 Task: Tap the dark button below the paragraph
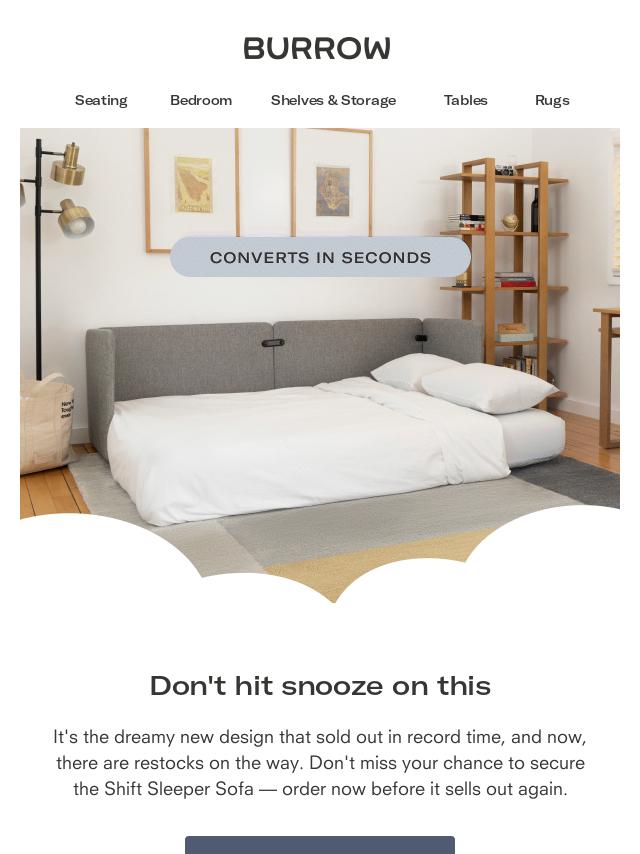click(320, 845)
